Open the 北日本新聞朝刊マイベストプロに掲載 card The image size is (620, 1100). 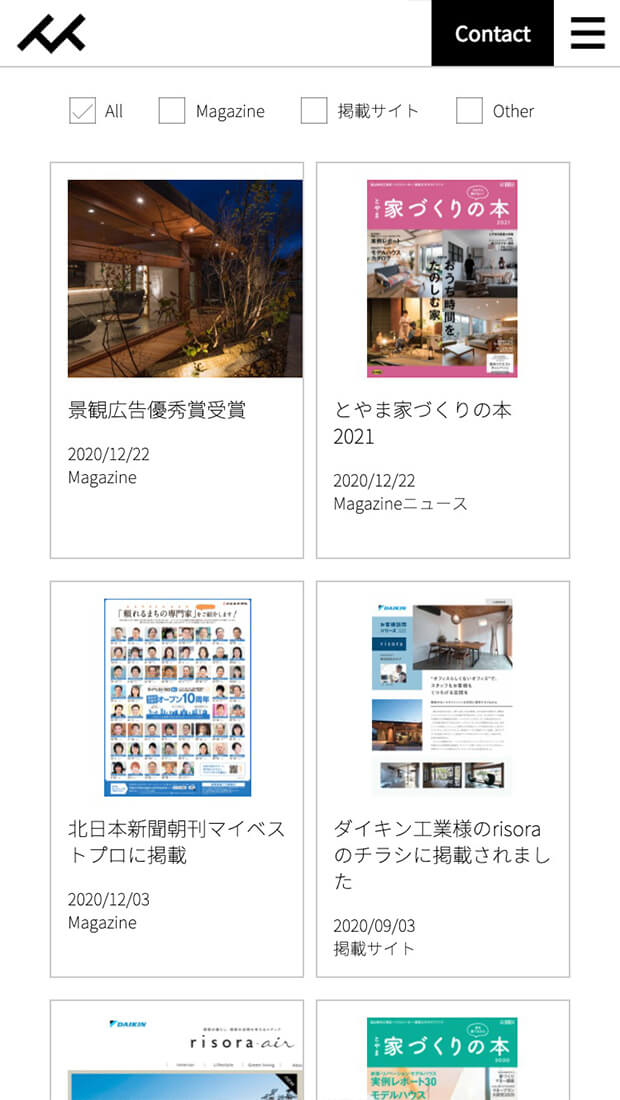[x=177, y=778]
